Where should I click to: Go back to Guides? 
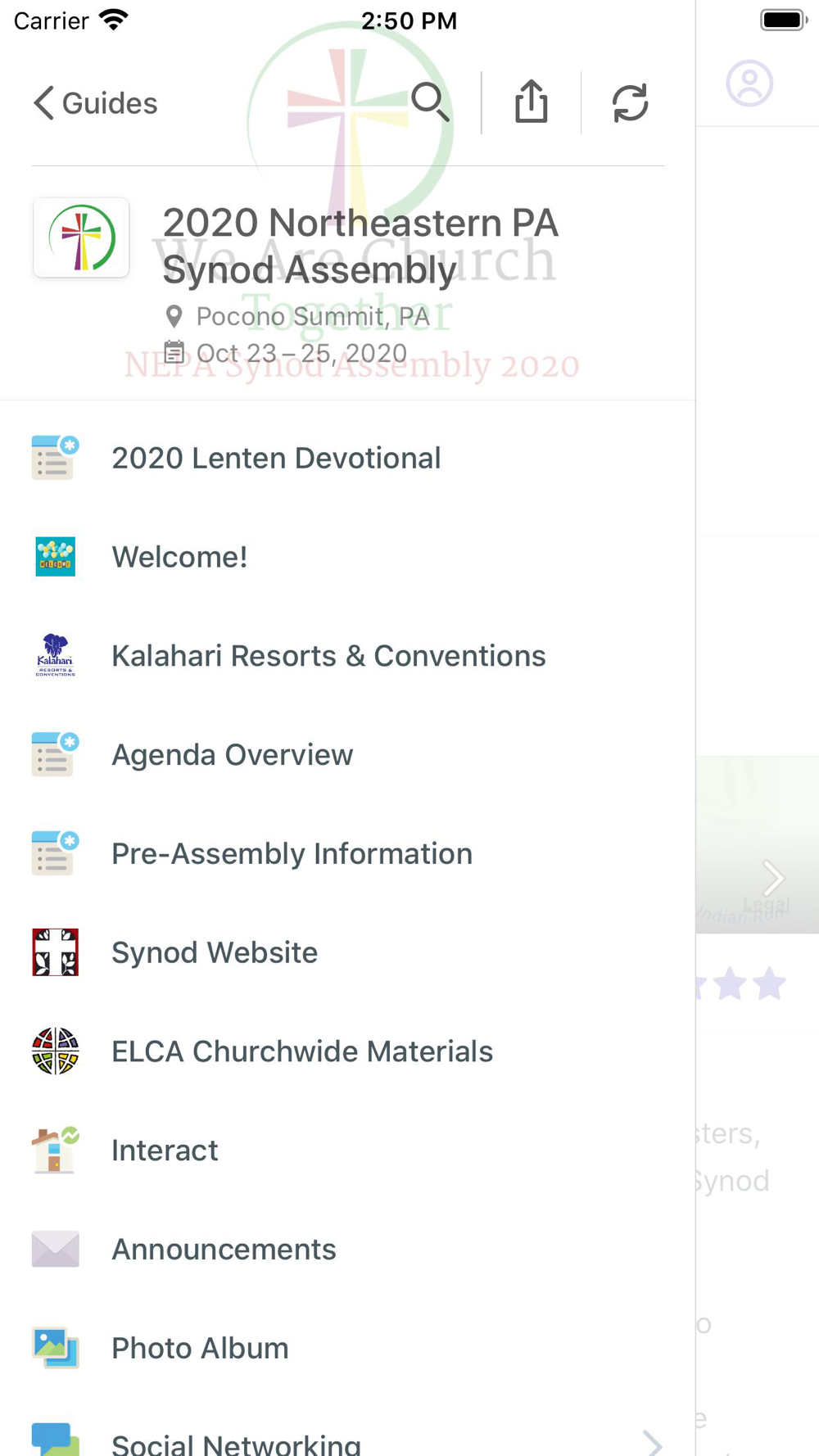click(95, 103)
